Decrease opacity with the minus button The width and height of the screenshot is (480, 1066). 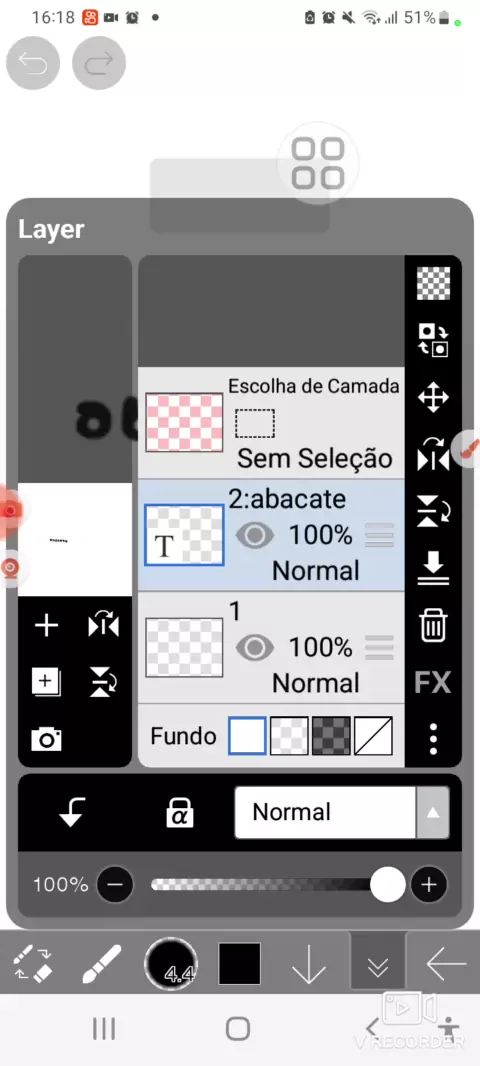[x=115, y=884]
